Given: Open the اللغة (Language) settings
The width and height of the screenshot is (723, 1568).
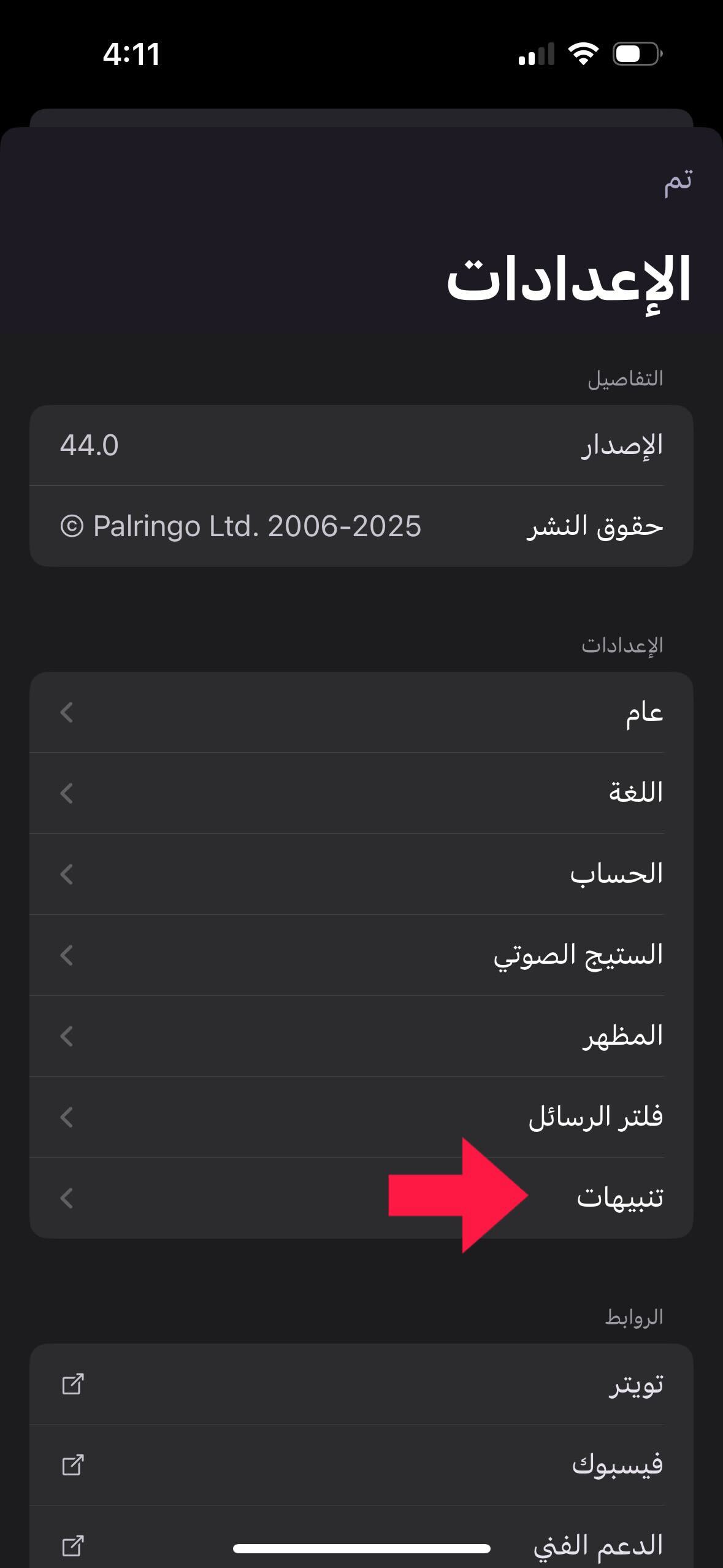Looking at the screenshot, I should 361,793.
